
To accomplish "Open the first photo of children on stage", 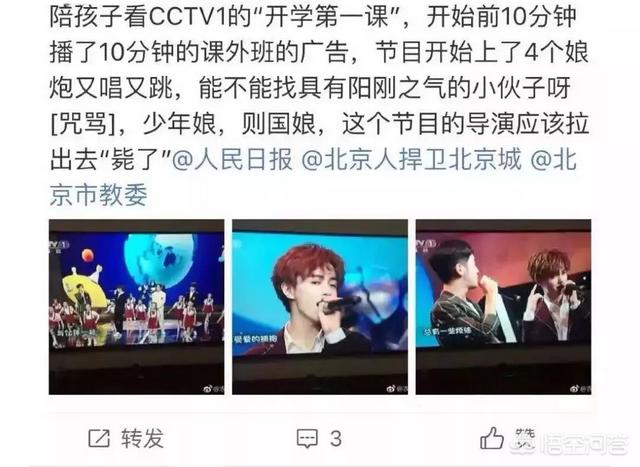I will [136, 307].
